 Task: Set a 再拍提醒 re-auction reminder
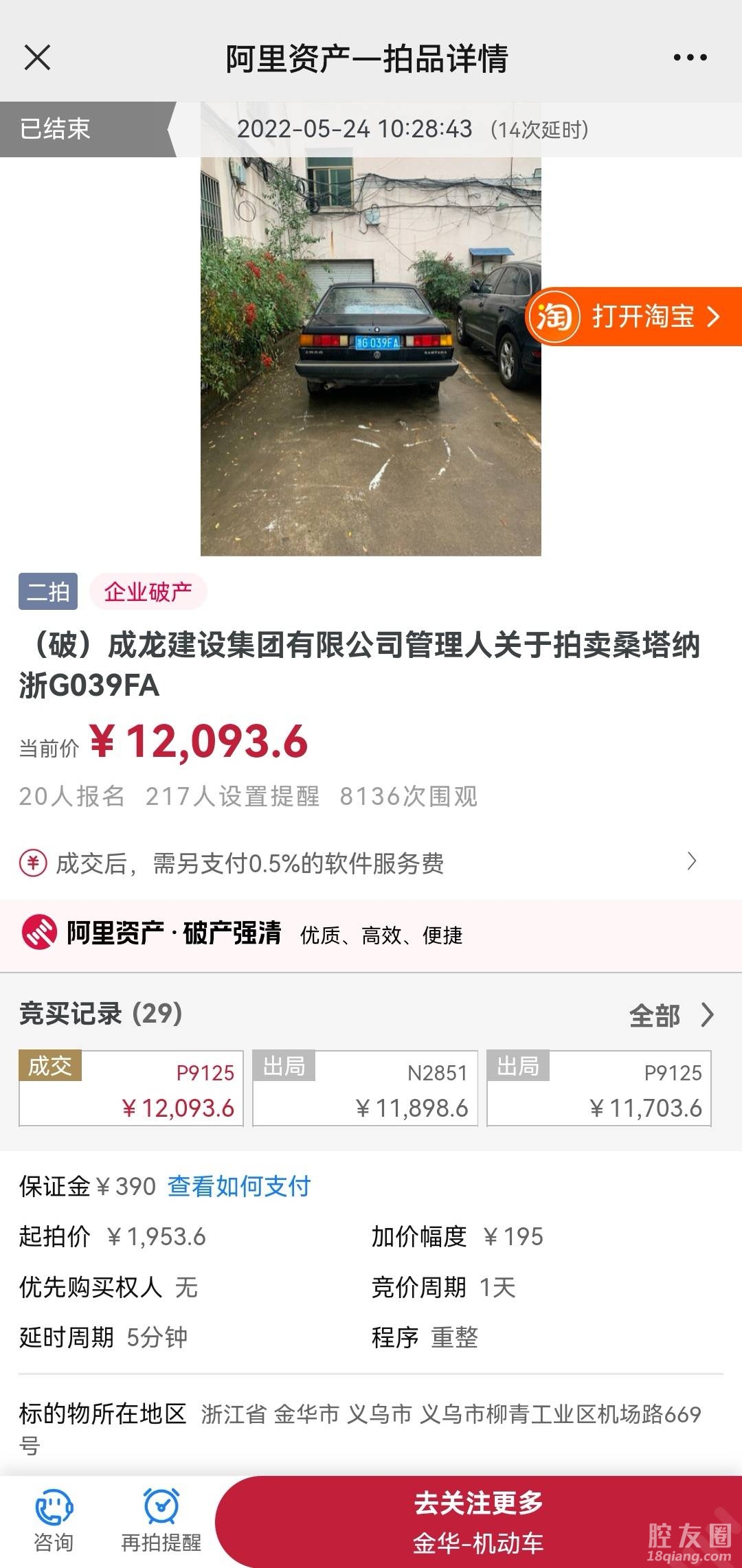(x=161, y=1521)
